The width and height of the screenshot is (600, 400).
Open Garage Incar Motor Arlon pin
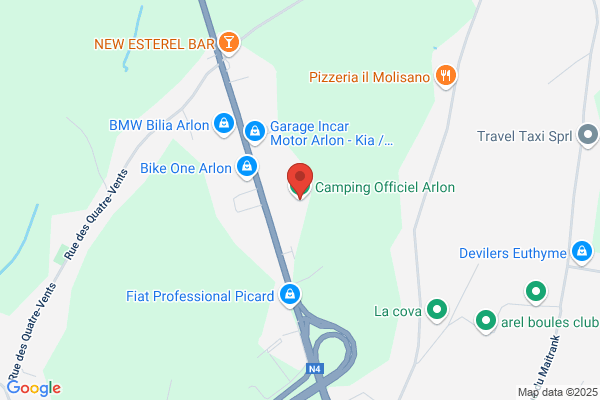pyautogui.click(x=255, y=132)
